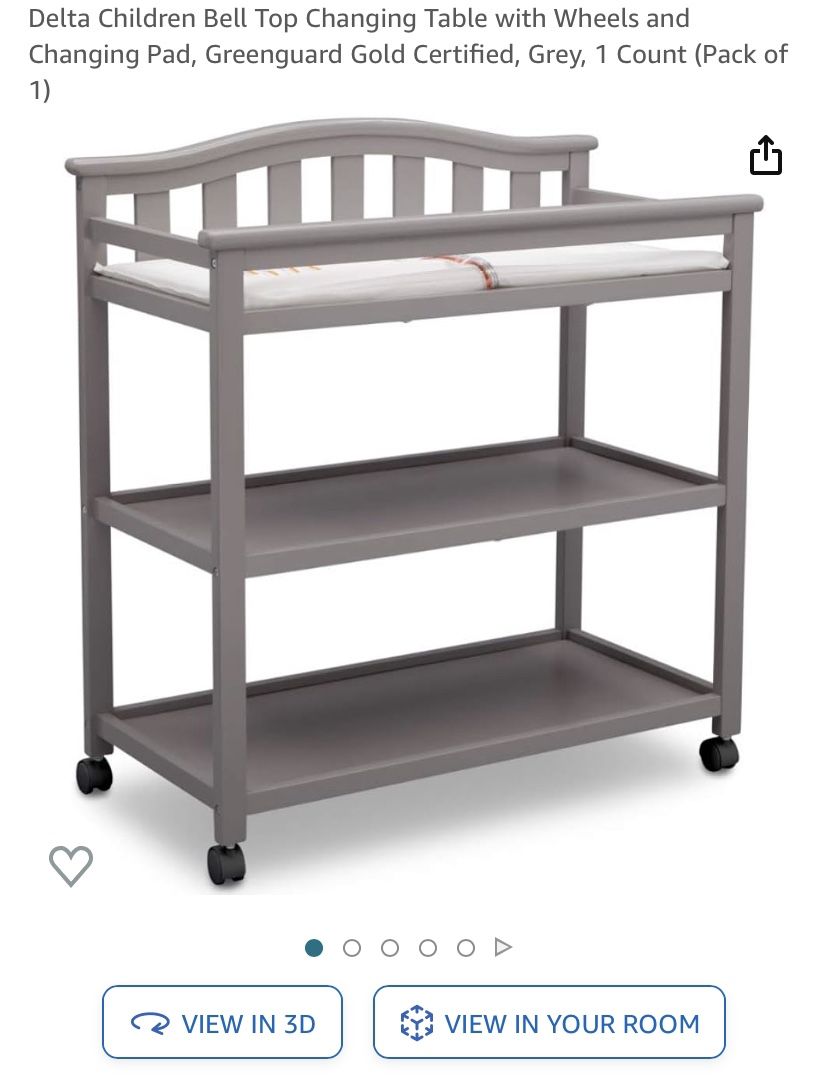
Task: Play the product video indicator
Action: [503, 947]
